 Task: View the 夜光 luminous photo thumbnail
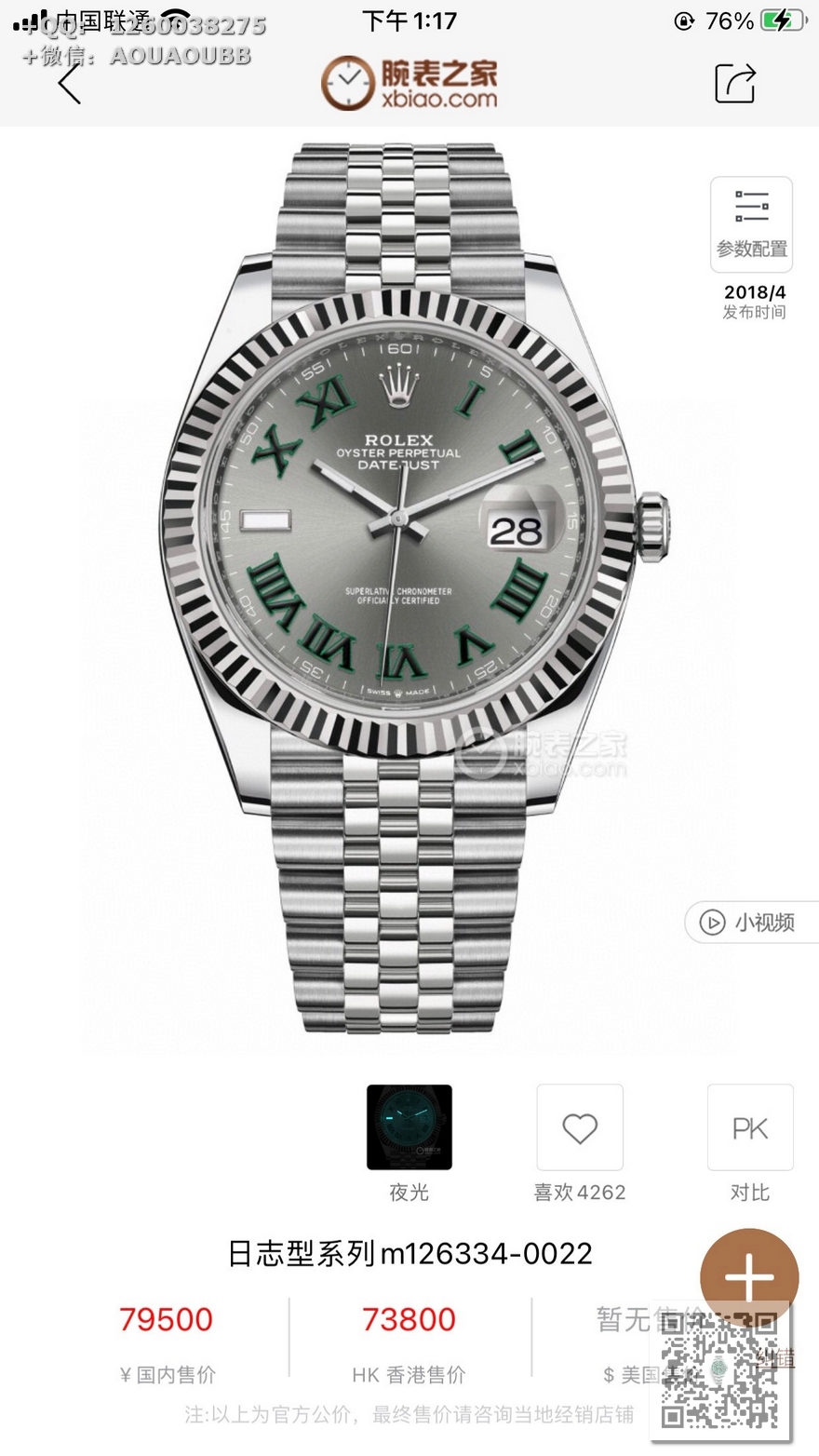pos(409,1126)
